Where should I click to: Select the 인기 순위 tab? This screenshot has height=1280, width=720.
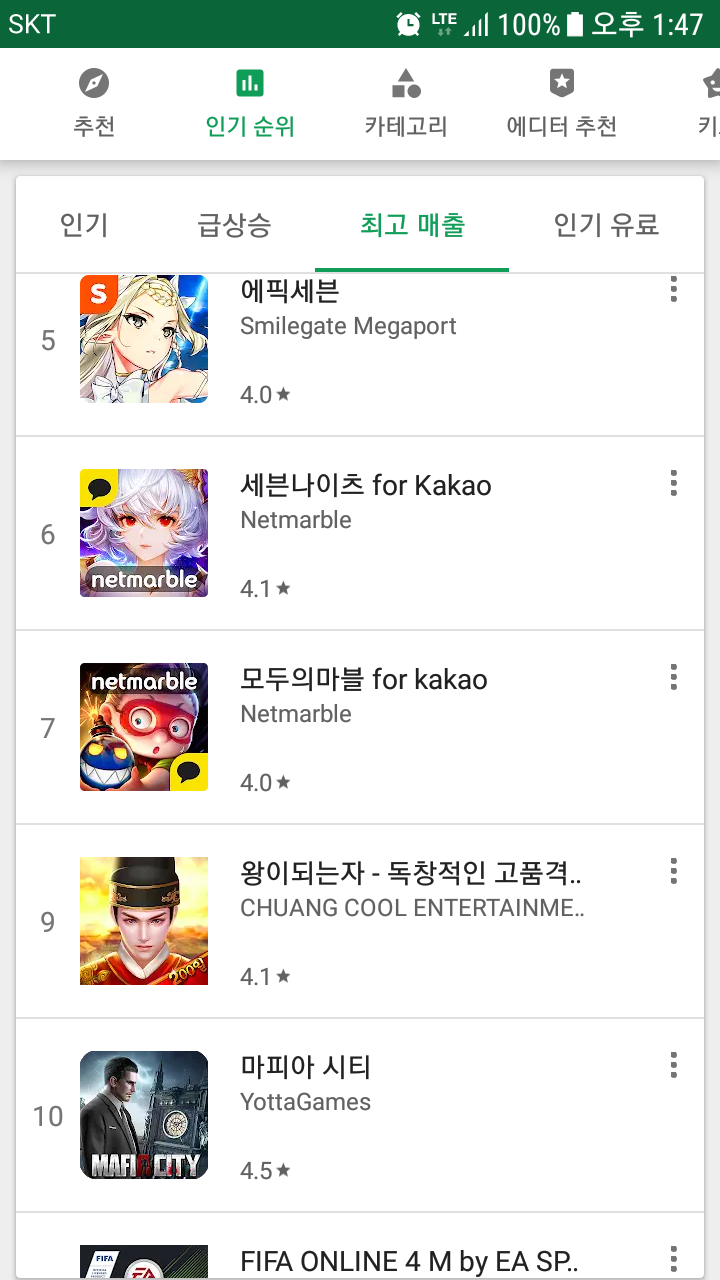coord(250,104)
